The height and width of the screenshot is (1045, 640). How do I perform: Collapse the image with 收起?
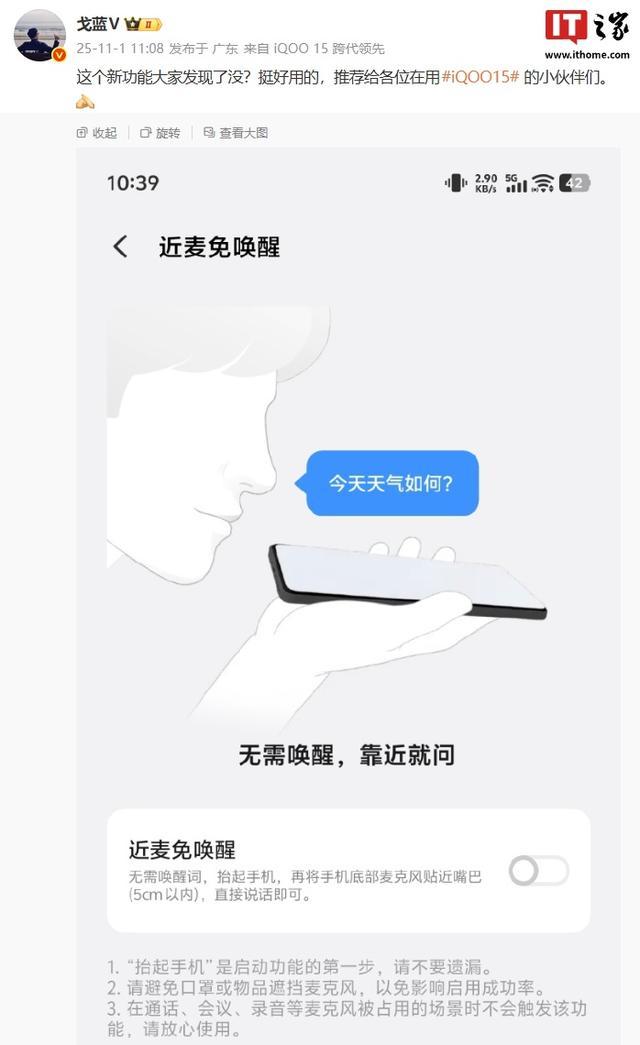tap(97, 133)
